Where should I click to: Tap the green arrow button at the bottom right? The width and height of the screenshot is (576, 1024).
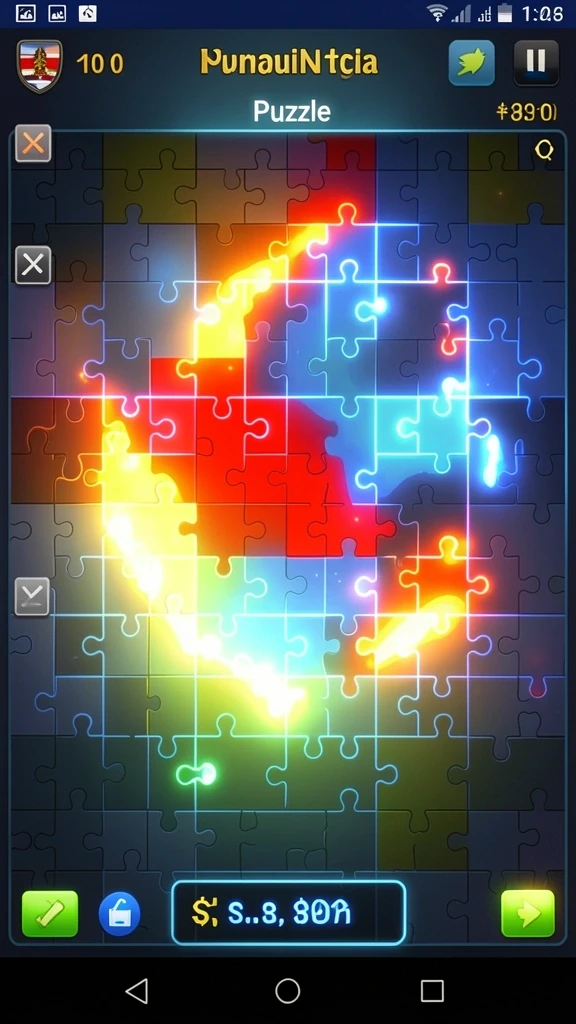(x=528, y=914)
